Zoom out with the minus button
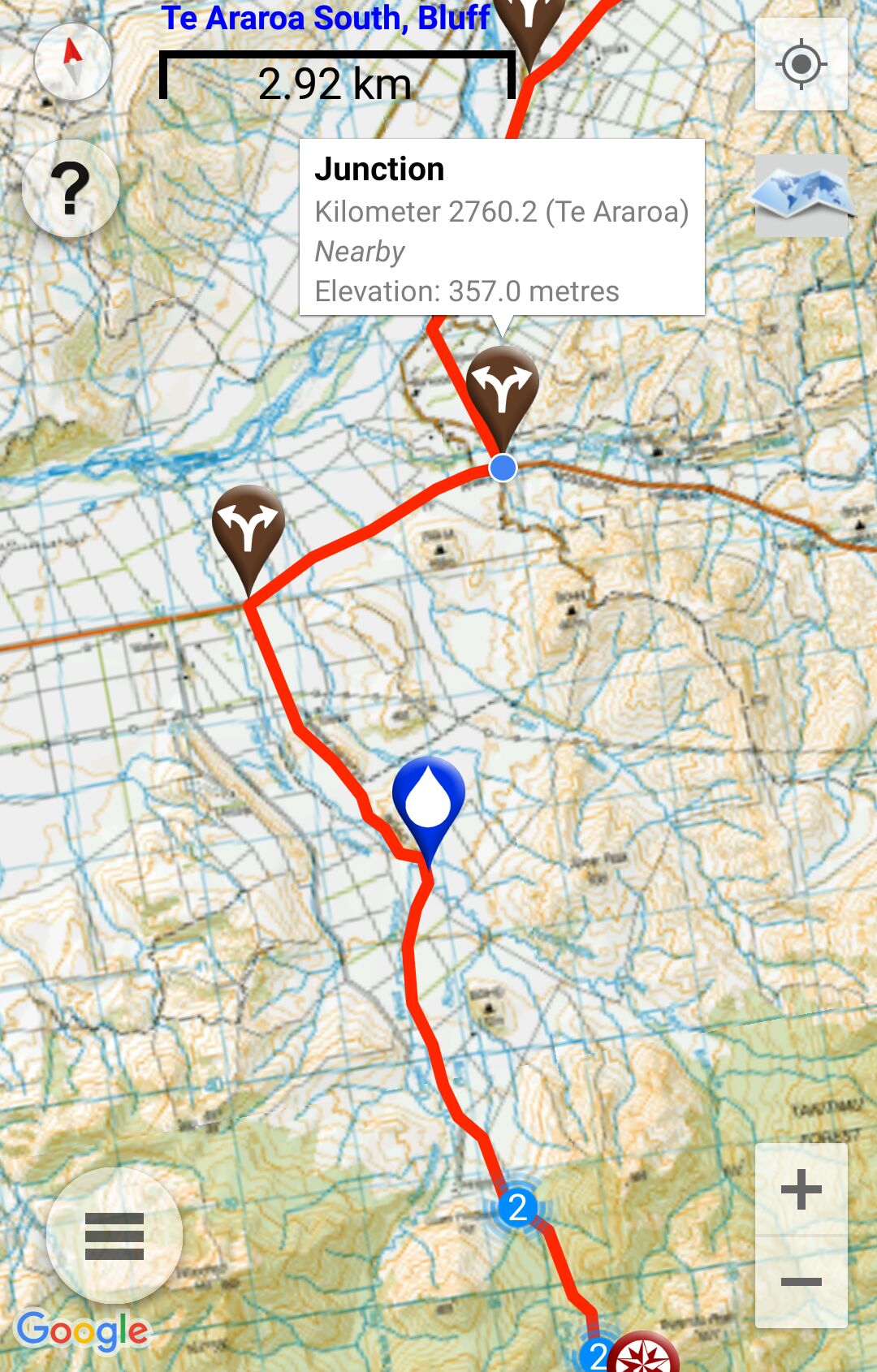Screen dimensions: 877x1372 click(801, 1282)
